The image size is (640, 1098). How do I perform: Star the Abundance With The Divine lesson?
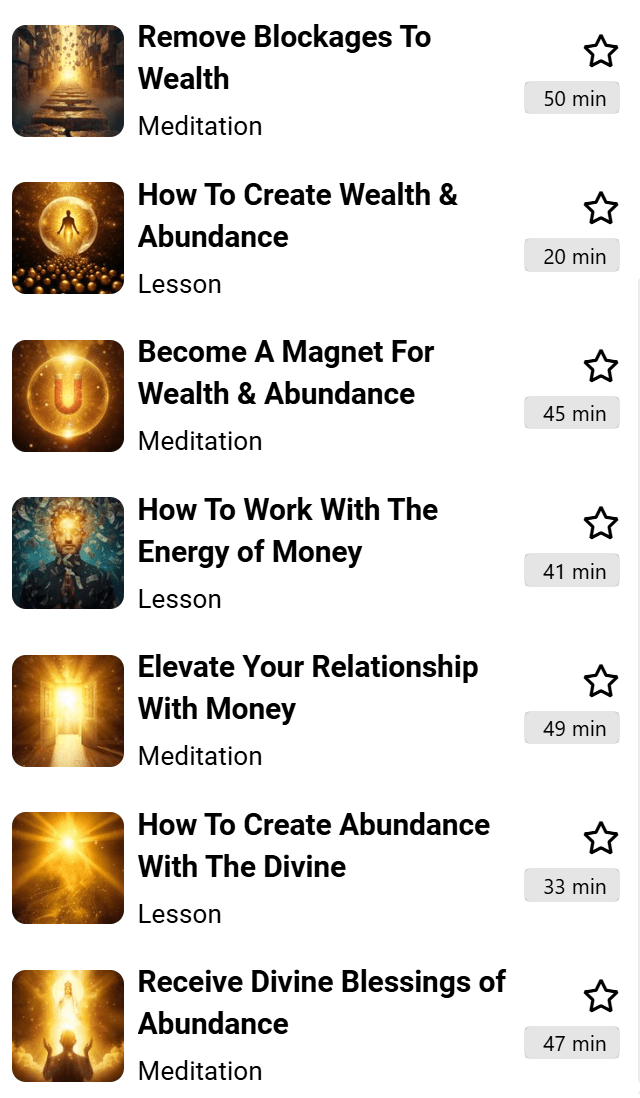tap(600, 838)
